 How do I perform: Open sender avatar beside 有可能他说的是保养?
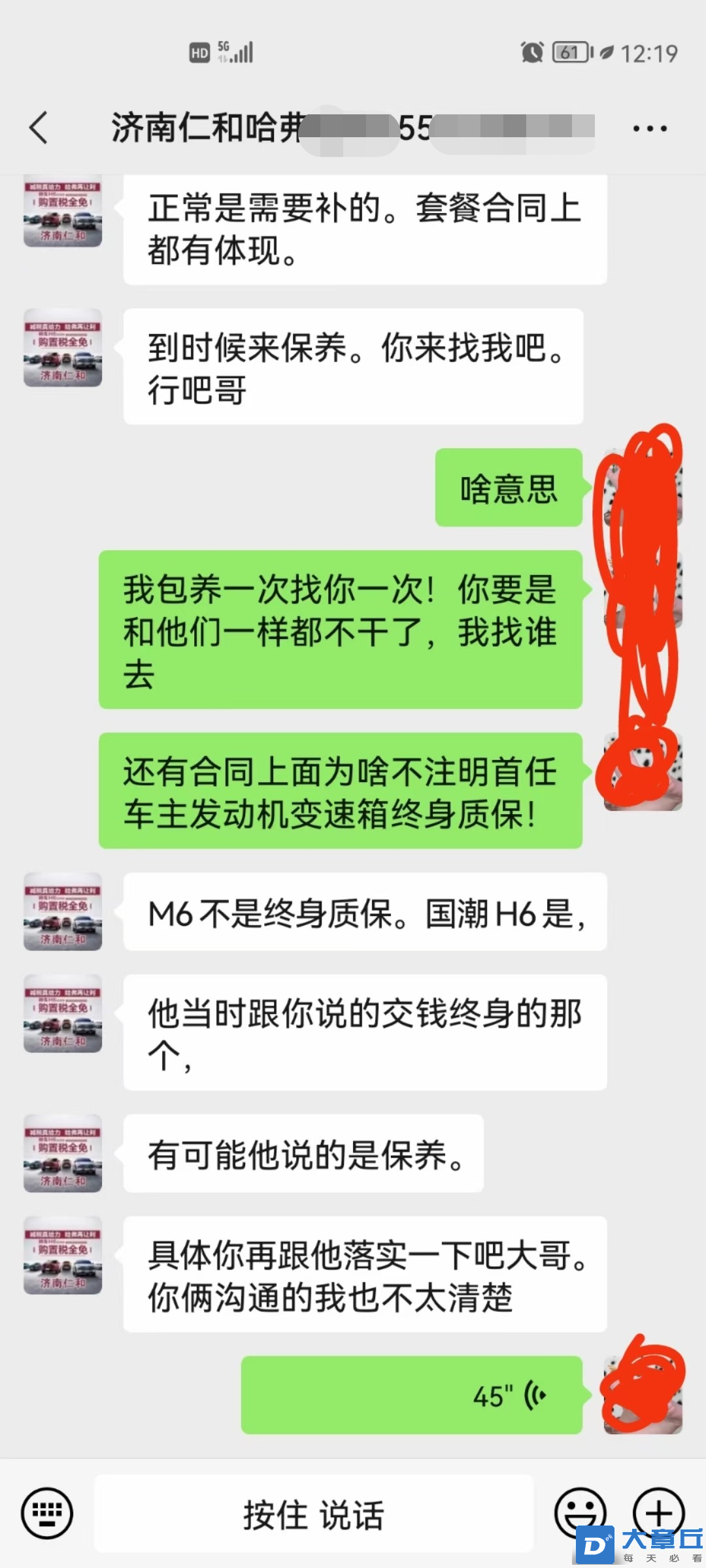tap(63, 1153)
